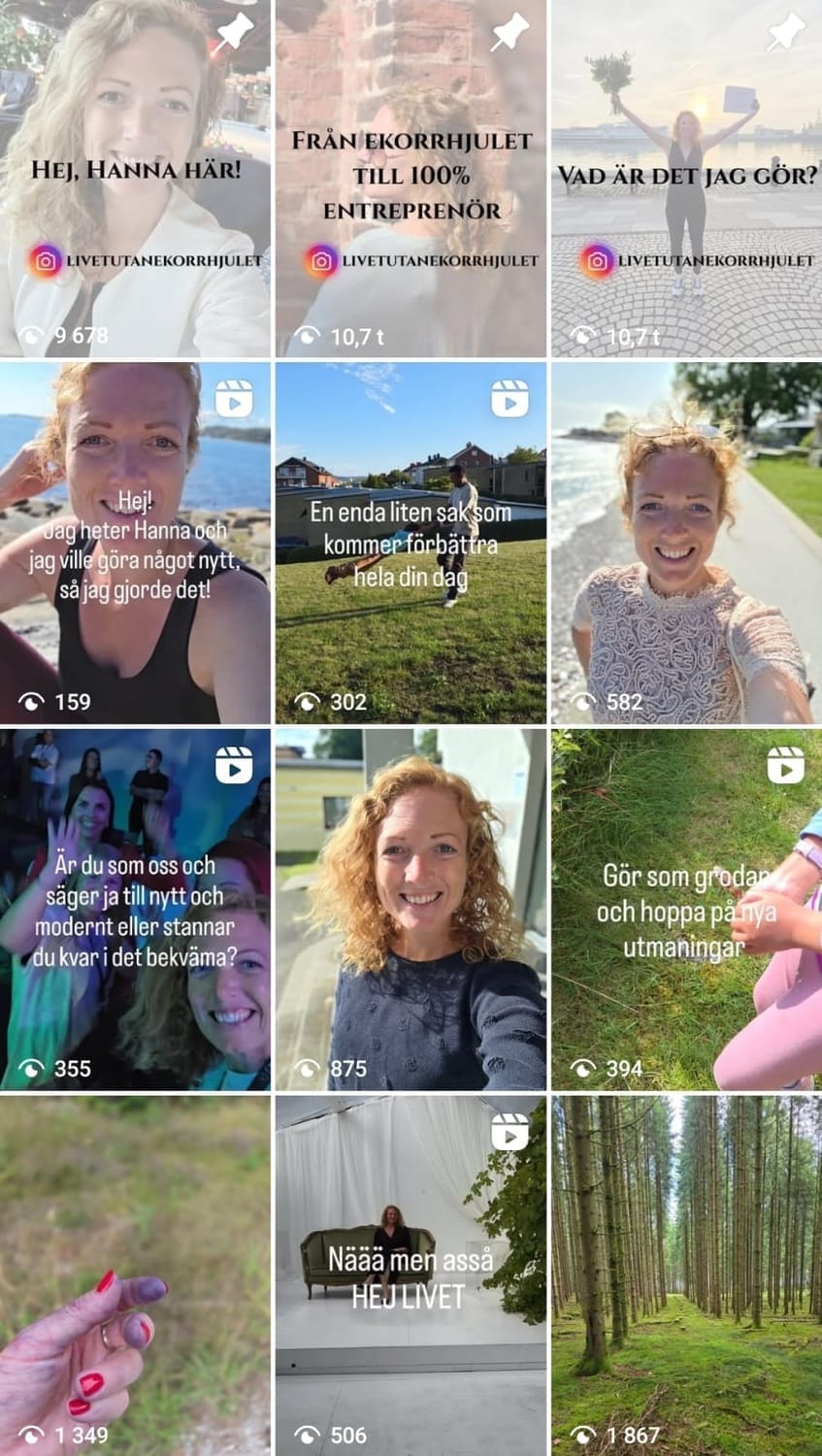Open reel 'En enda liten sak som kommer förbättra'
Viewport: 822px width, 1456px height.
pos(411,544)
